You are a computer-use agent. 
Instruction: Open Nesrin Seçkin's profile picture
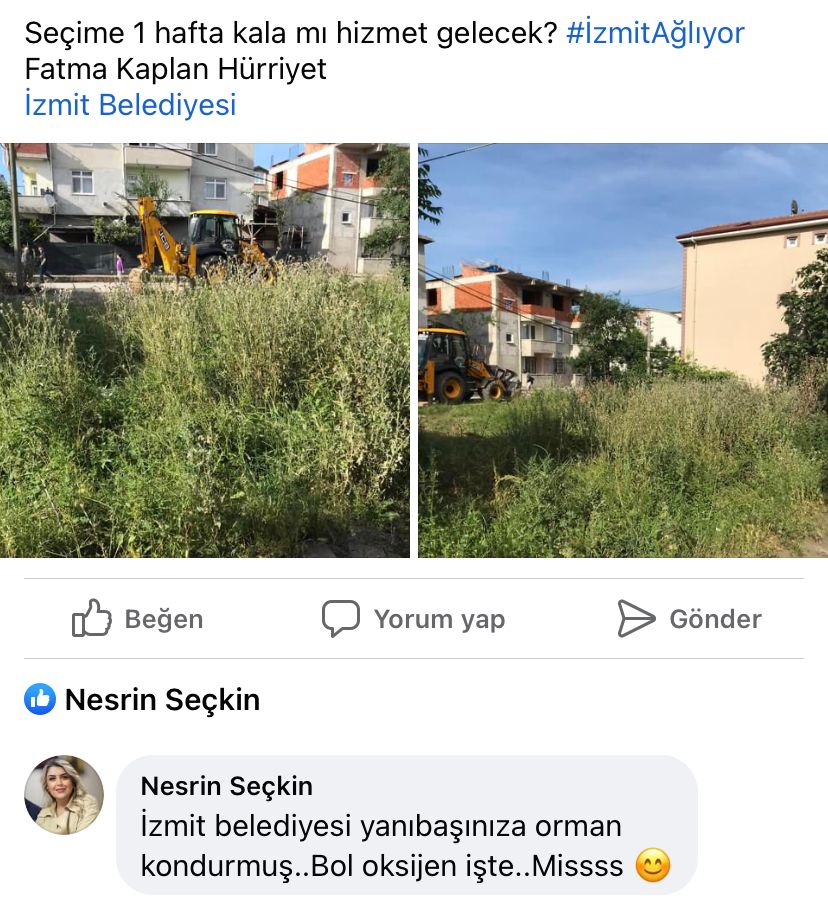coord(64,795)
